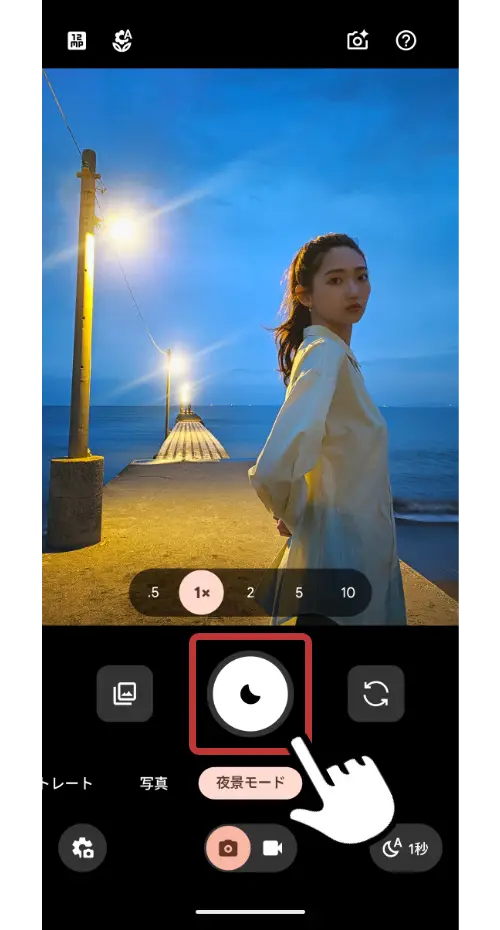Switch to 写真 mode

154,784
